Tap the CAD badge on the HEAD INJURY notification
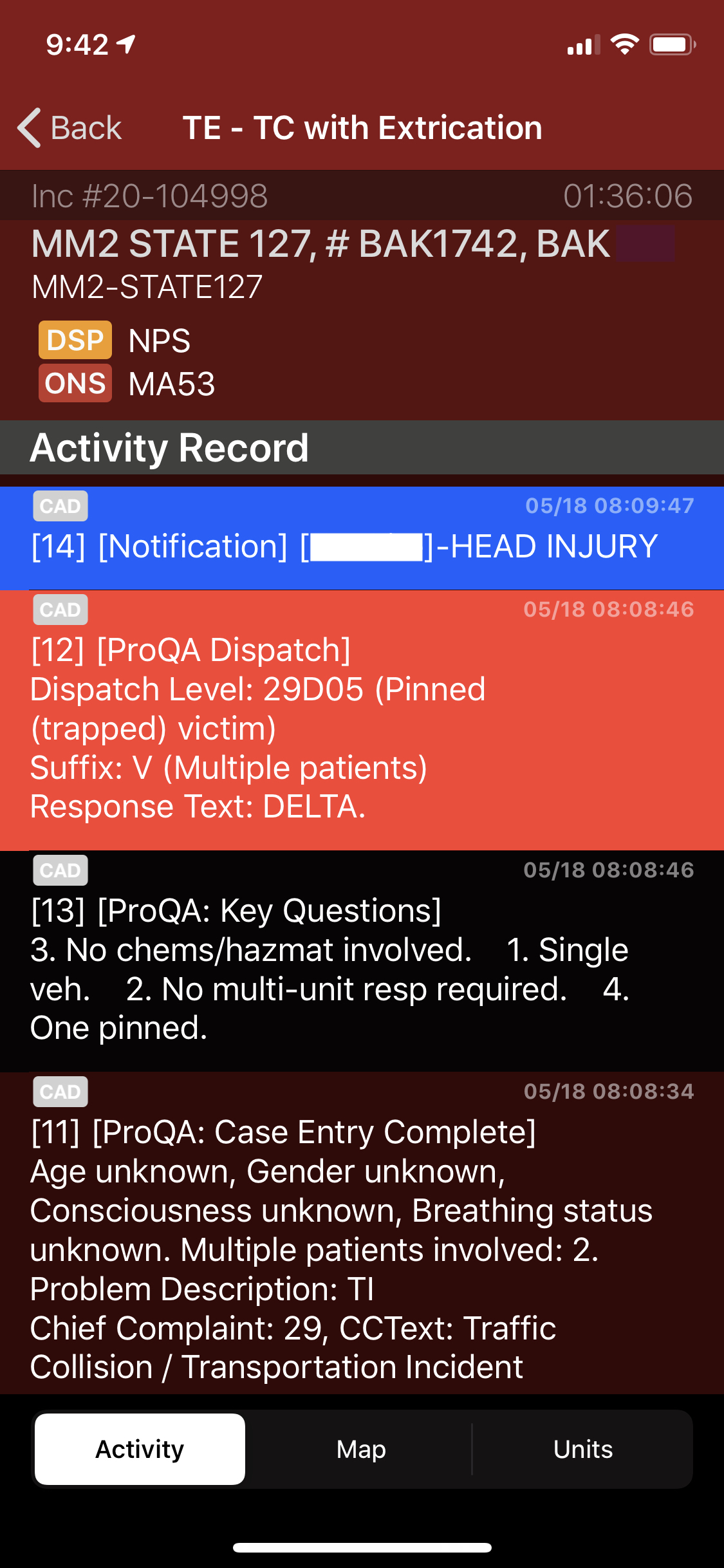Viewport: 724px width, 1568px height. click(x=60, y=506)
